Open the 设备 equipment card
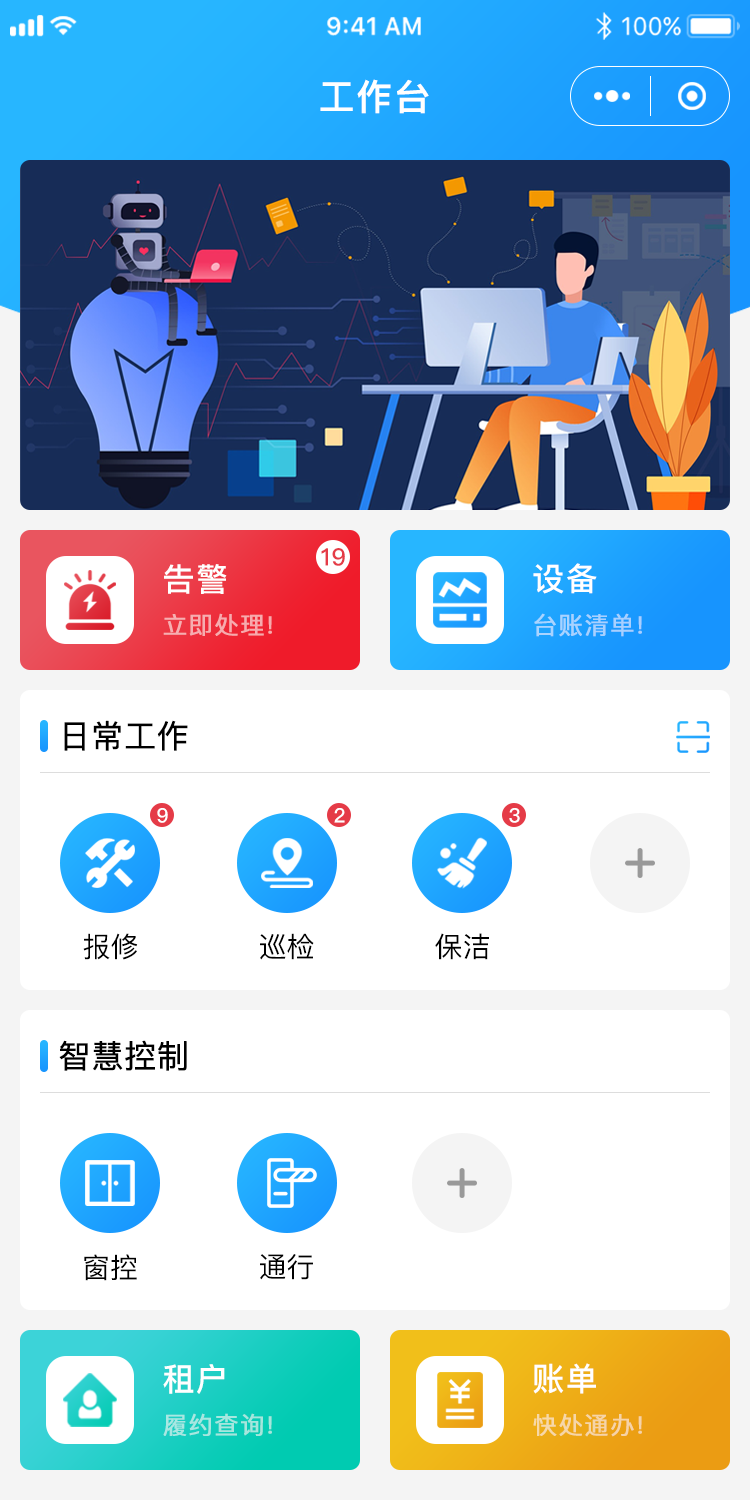750x1500 pixels. tap(560, 600)
